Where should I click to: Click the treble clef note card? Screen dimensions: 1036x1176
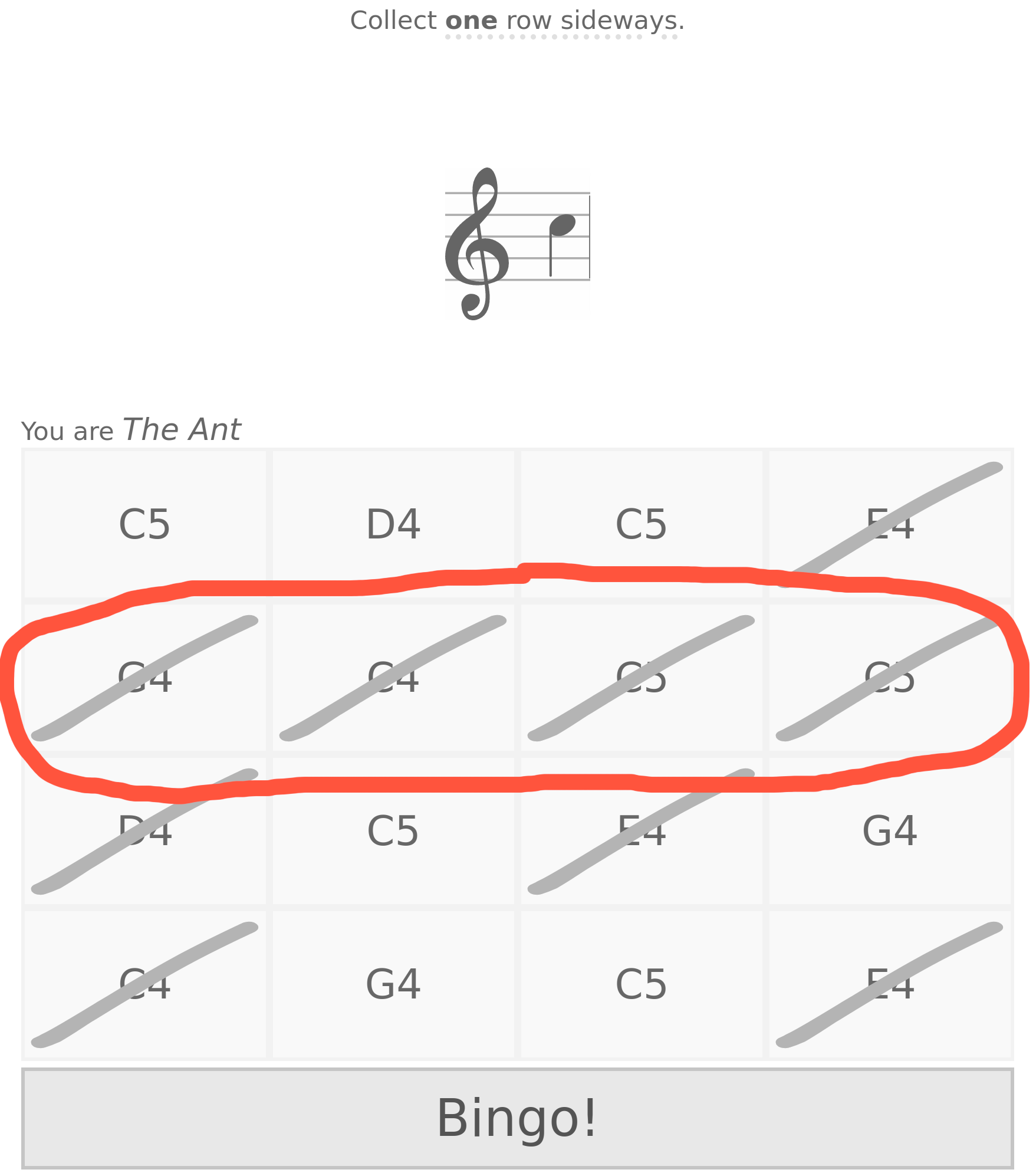[x=518, y=243]
